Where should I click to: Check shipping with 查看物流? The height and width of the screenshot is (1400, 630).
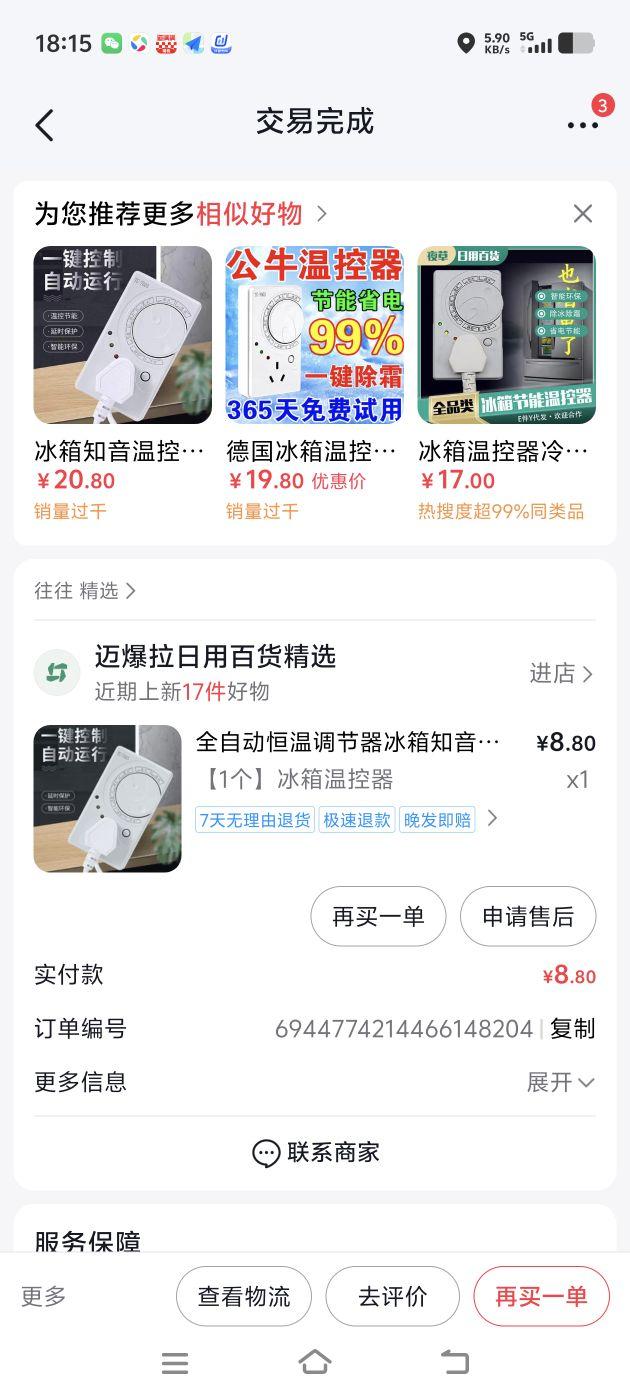(x=244, y=1297)
